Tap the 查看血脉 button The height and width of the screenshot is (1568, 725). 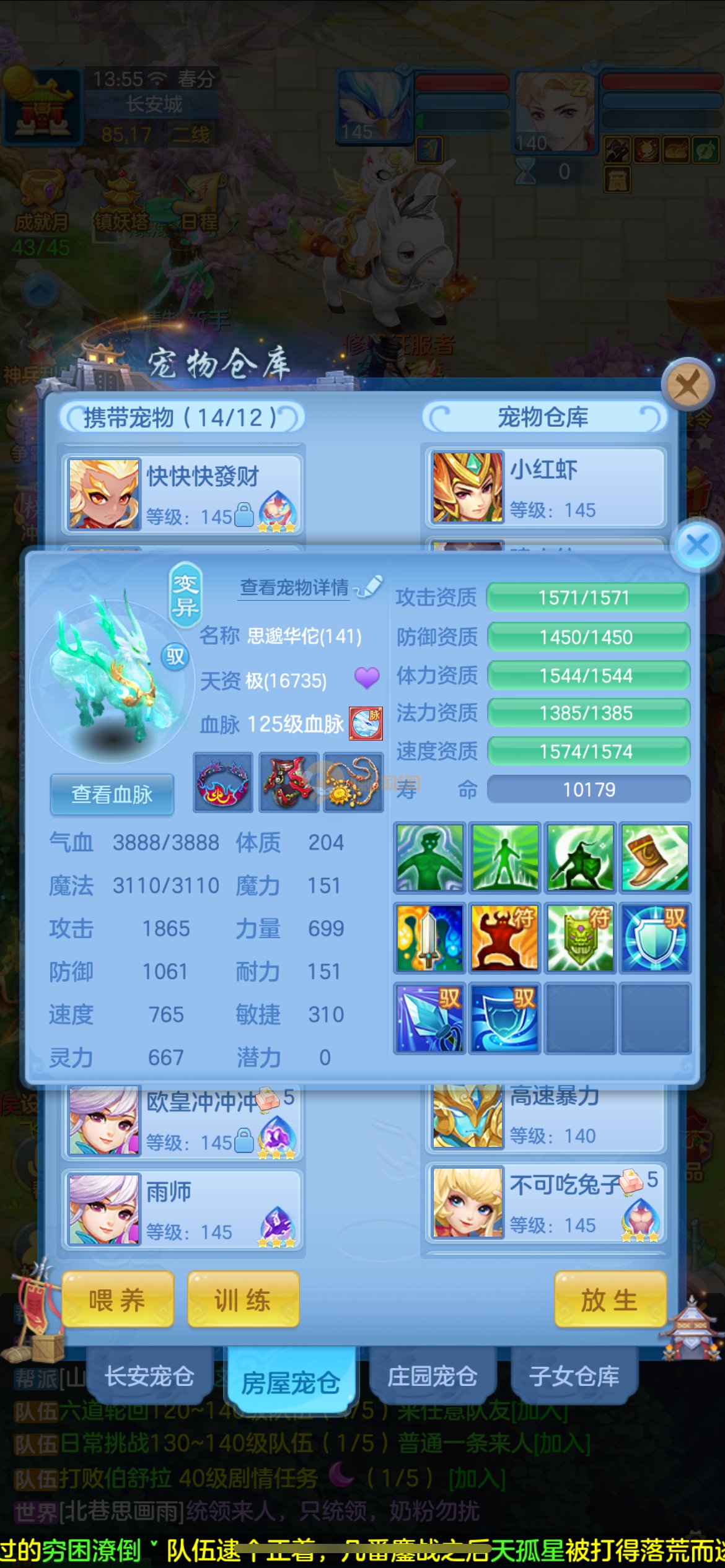point(112,794)
